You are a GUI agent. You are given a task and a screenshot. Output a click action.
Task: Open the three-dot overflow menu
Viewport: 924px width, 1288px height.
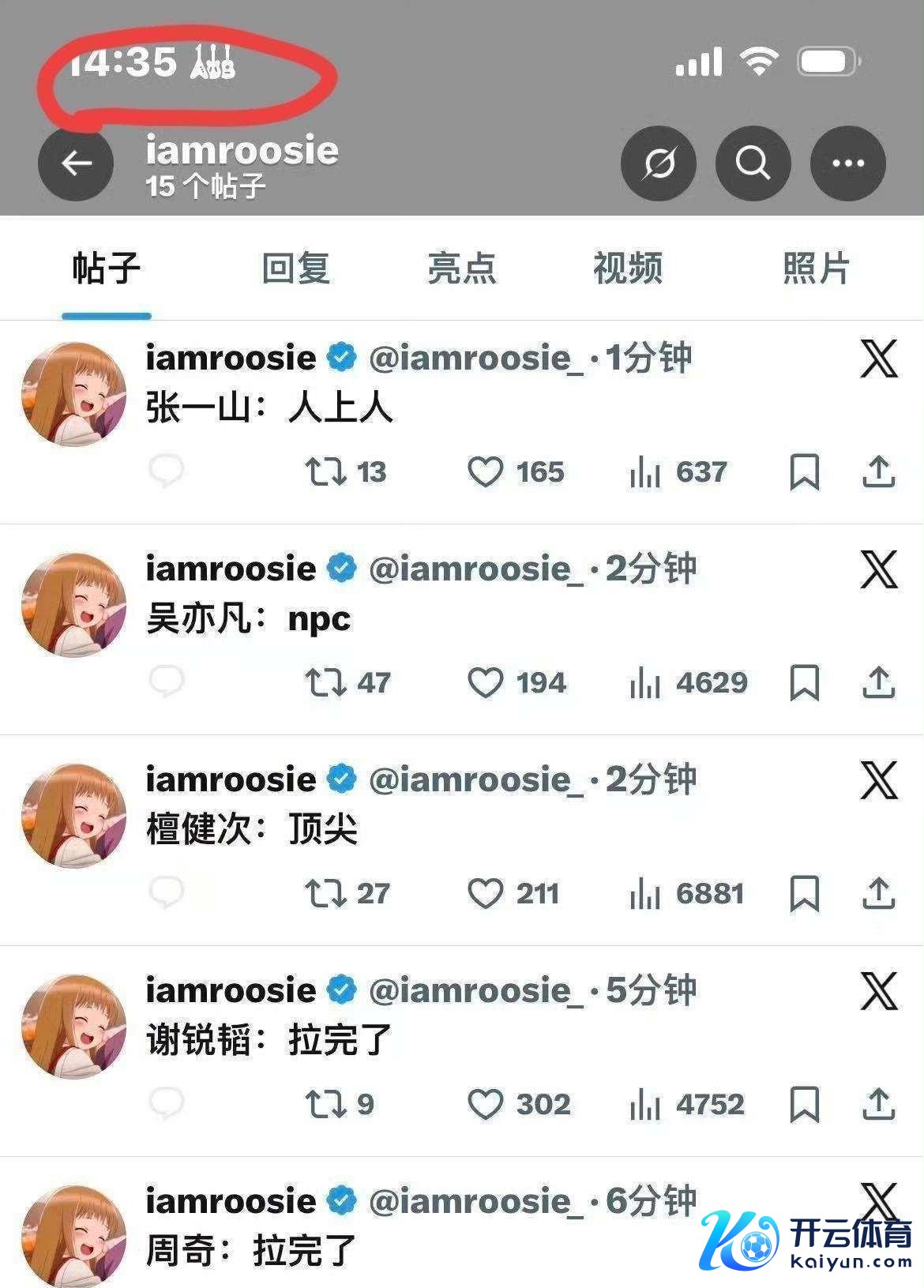(x=847, y=163)
